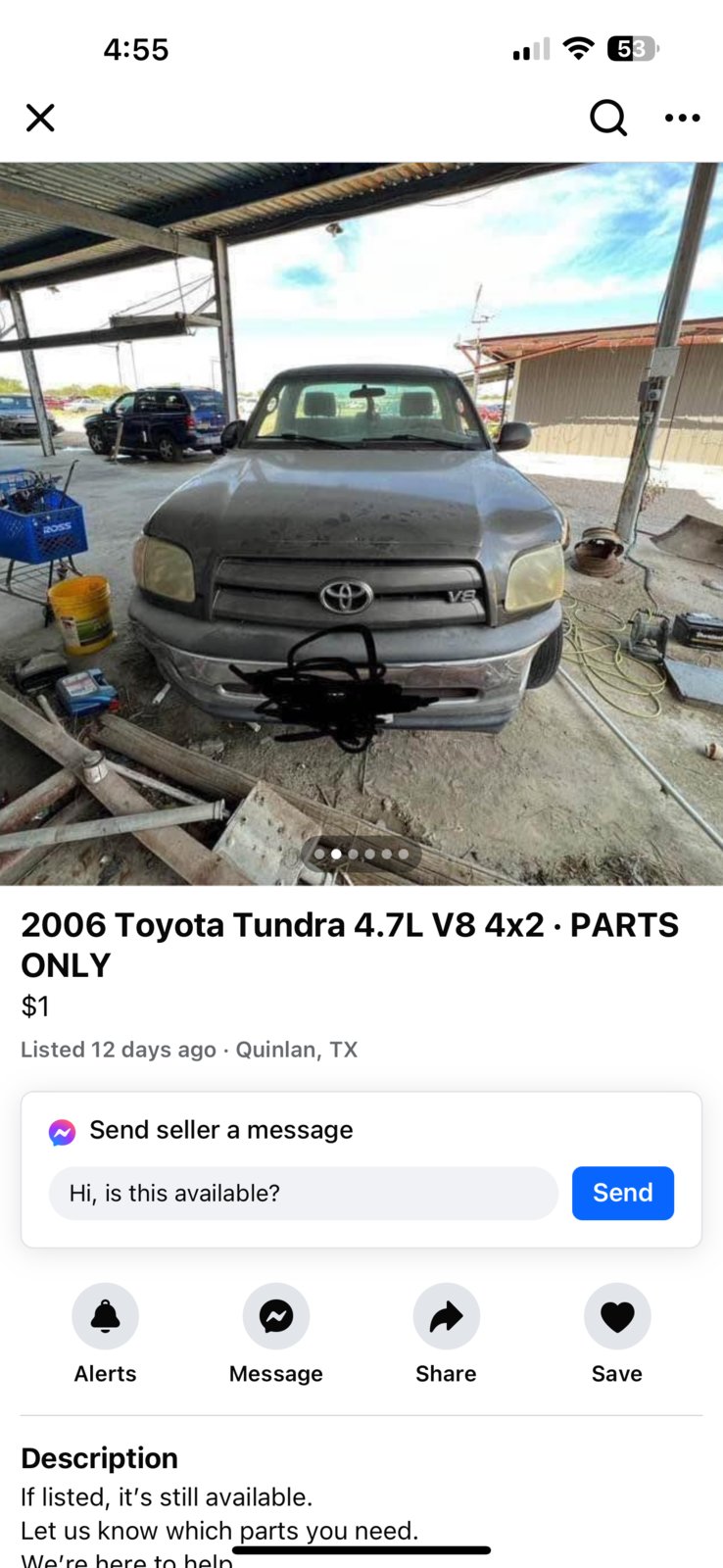The height and width of the screenshot is (1568, 723).
Task: Open the Toyota Tundra listing photo
Action: 361,523
